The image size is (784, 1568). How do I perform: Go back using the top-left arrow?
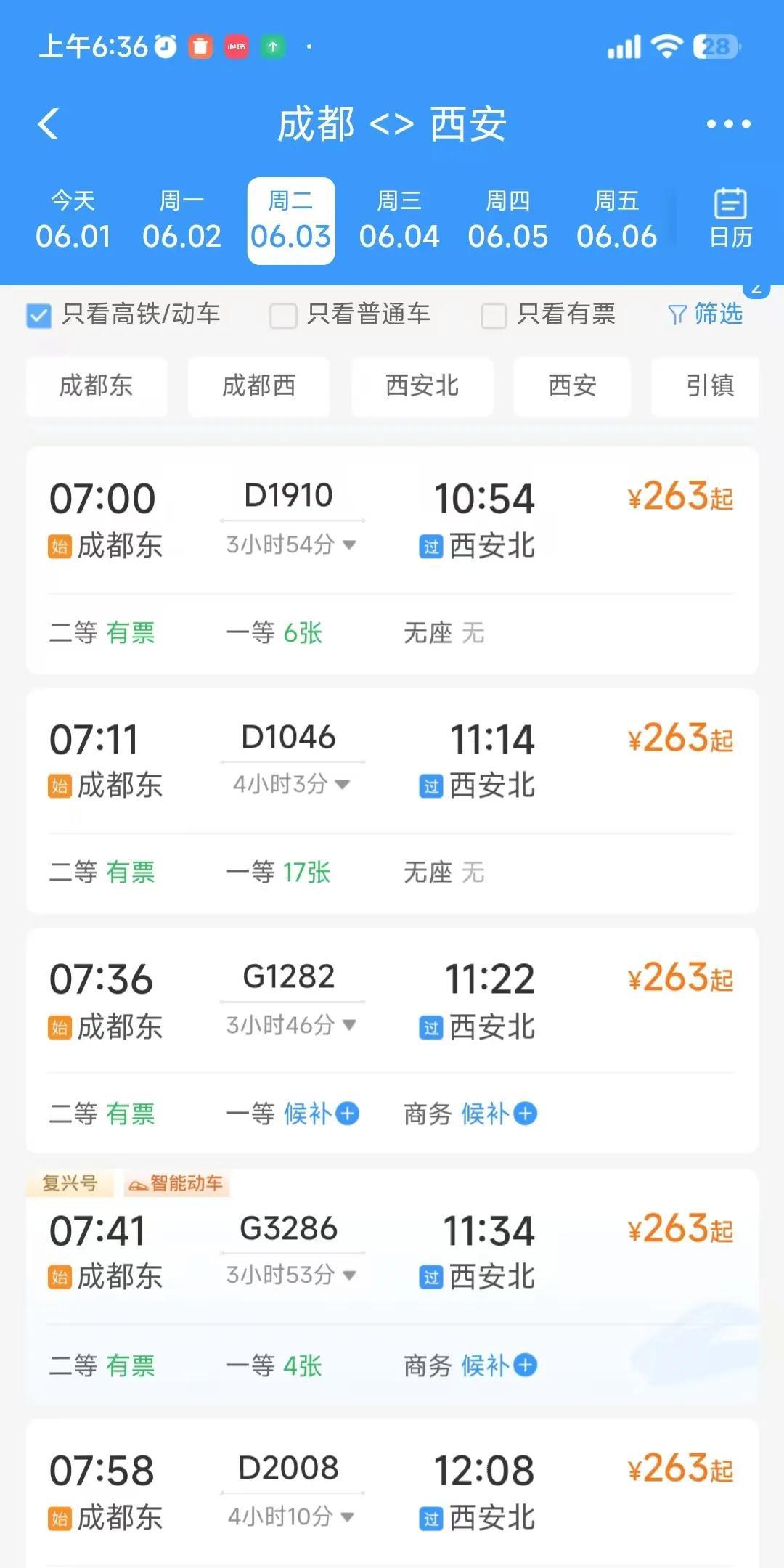(48, 124)
